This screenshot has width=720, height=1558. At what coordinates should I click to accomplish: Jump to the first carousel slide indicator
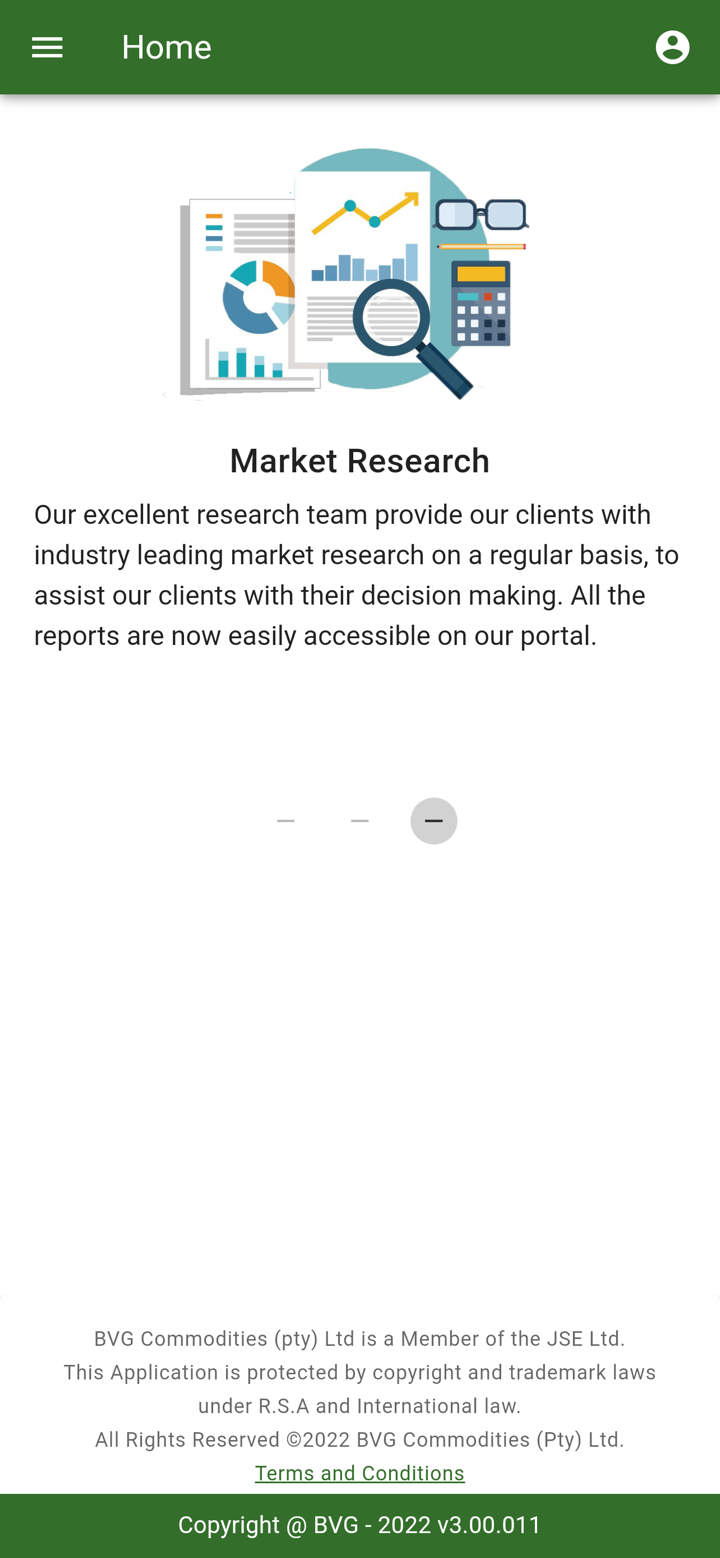(286, 821)
